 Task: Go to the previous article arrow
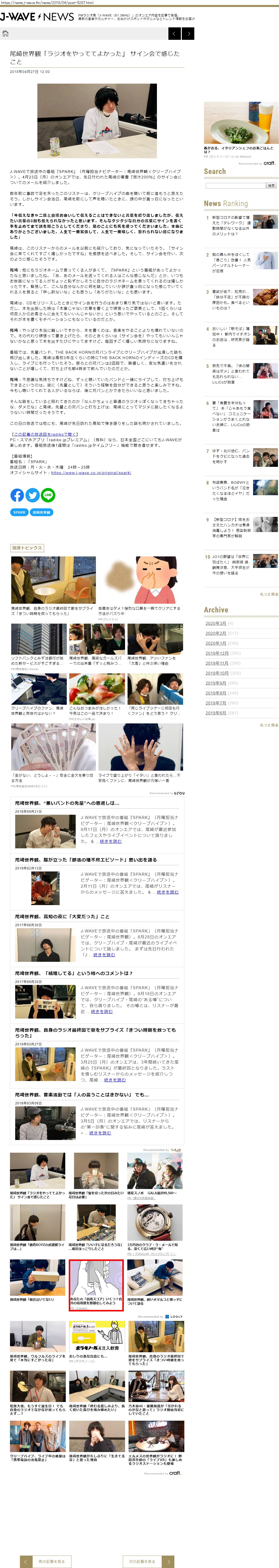tap(174, 34)
